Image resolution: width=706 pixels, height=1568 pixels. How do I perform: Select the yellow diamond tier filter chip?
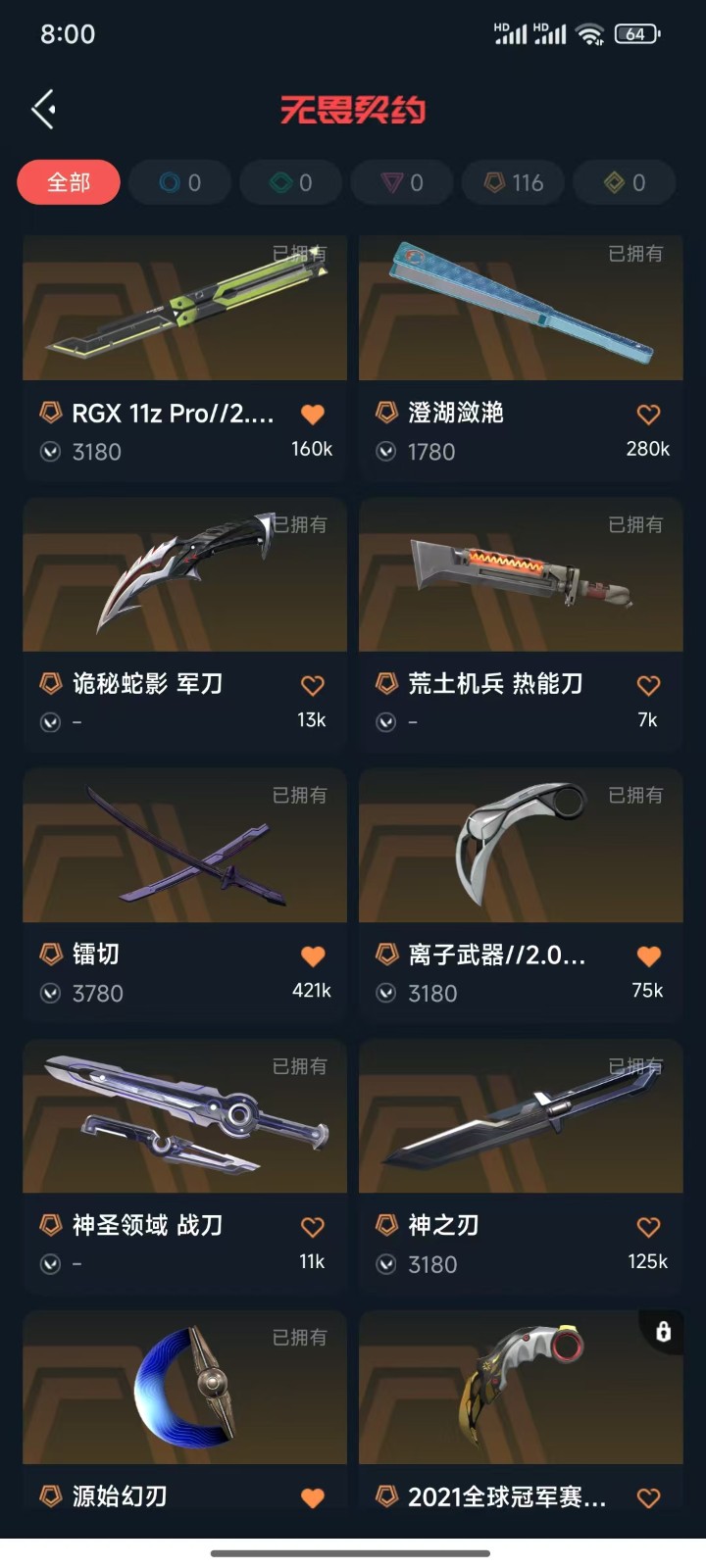click(625, 182)
